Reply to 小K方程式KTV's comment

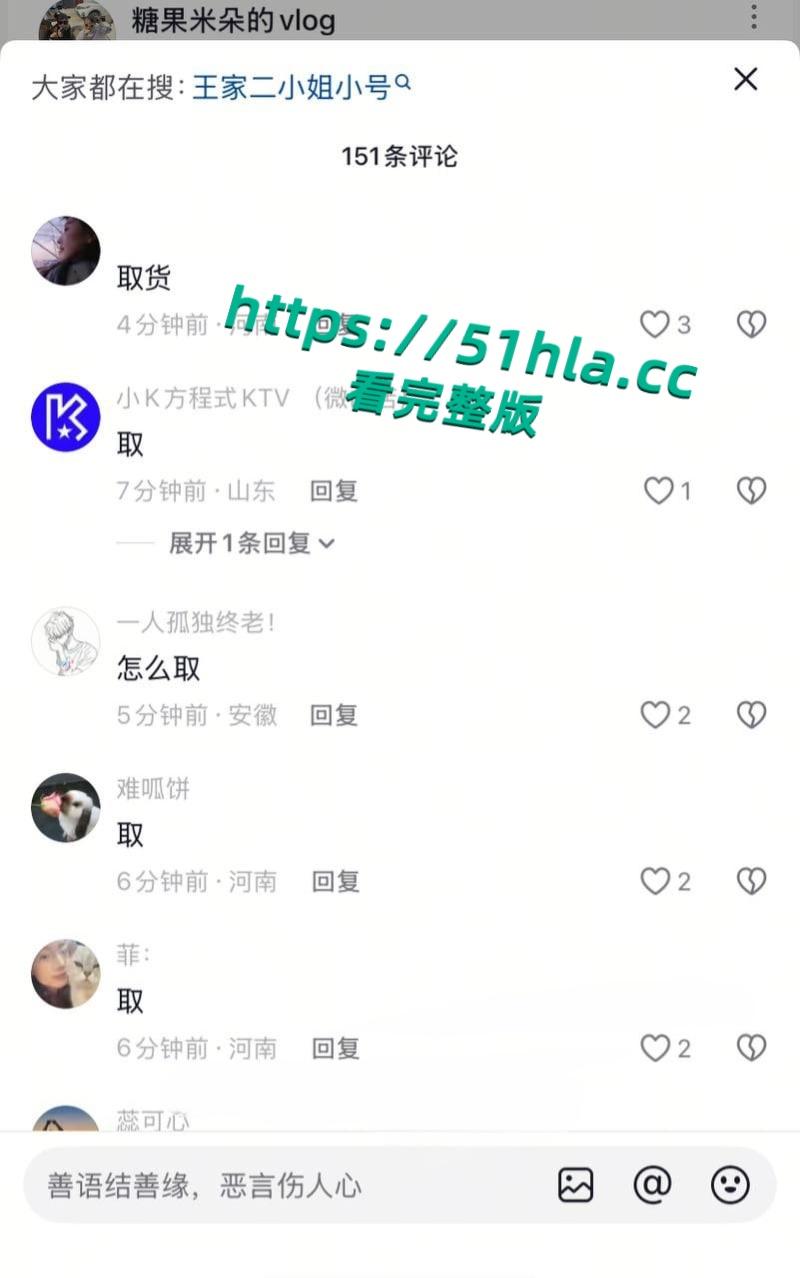coord(334,491)
